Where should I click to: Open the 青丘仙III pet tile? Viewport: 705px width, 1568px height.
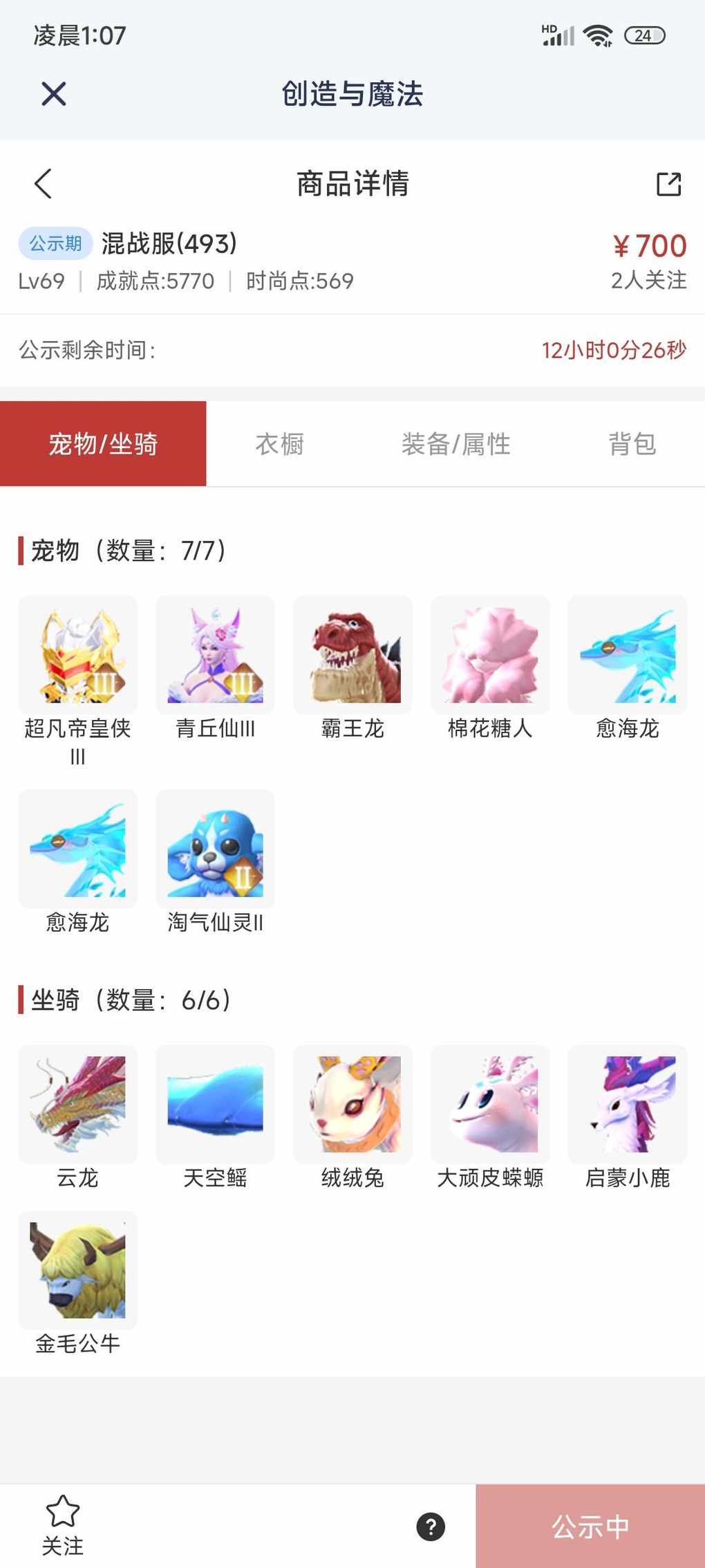215,655
